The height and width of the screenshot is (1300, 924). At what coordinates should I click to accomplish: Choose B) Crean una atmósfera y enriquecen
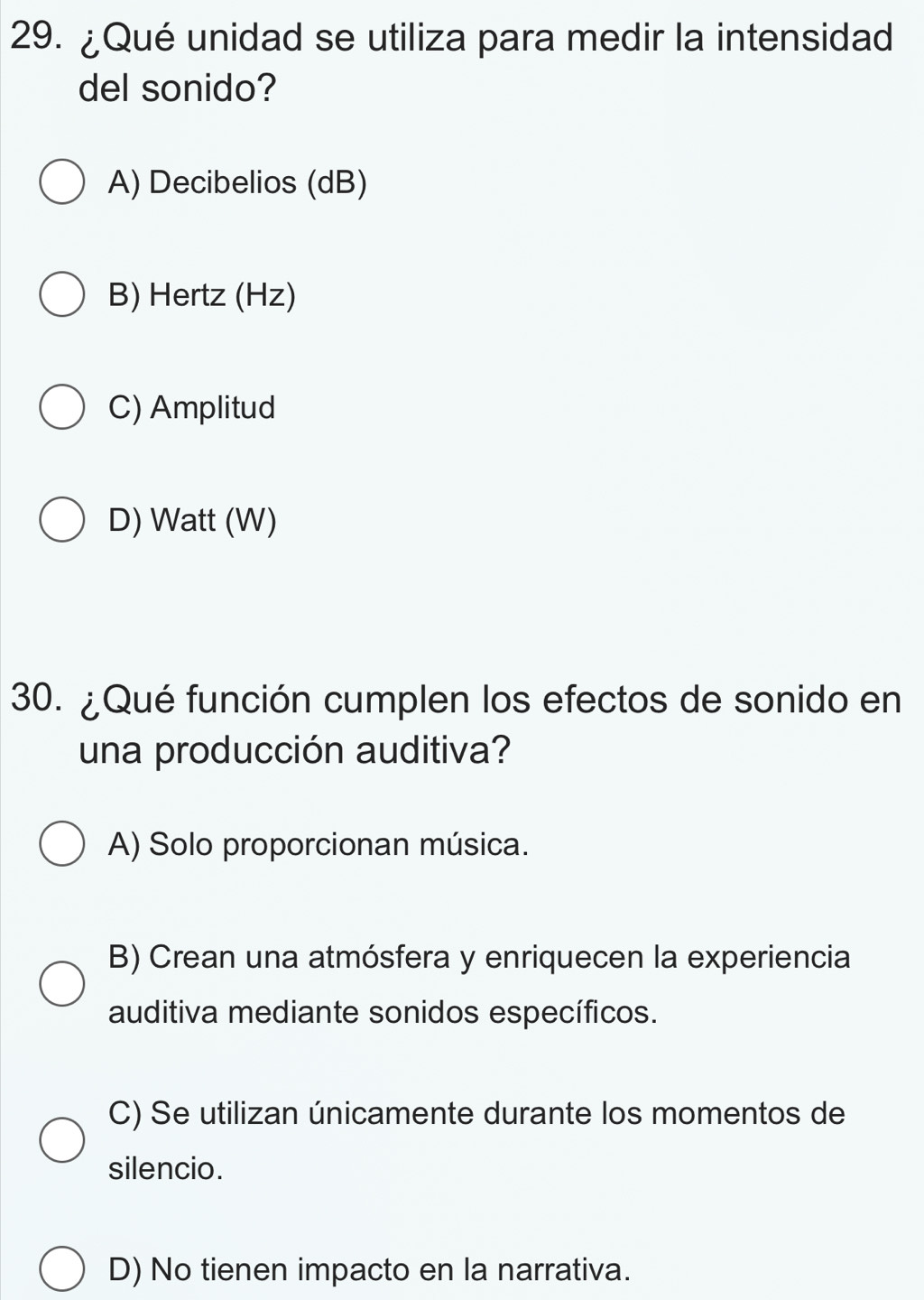coord(61,983)
